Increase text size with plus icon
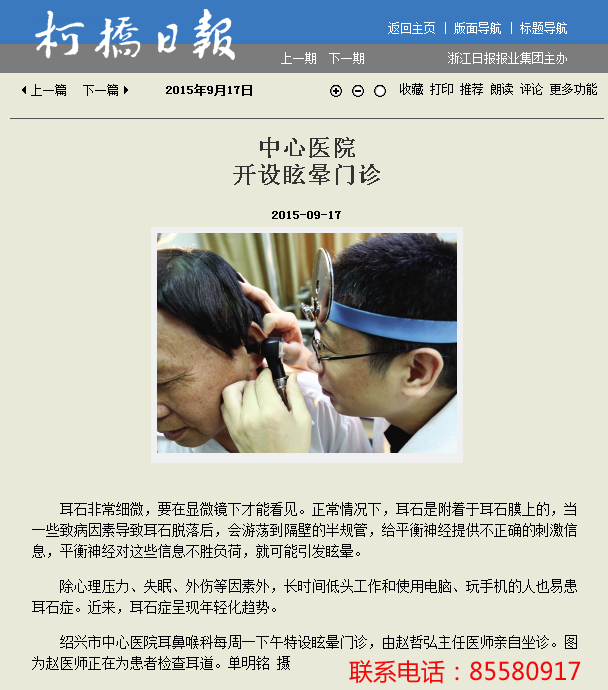608x690 pixels. [x=336, y=91]
